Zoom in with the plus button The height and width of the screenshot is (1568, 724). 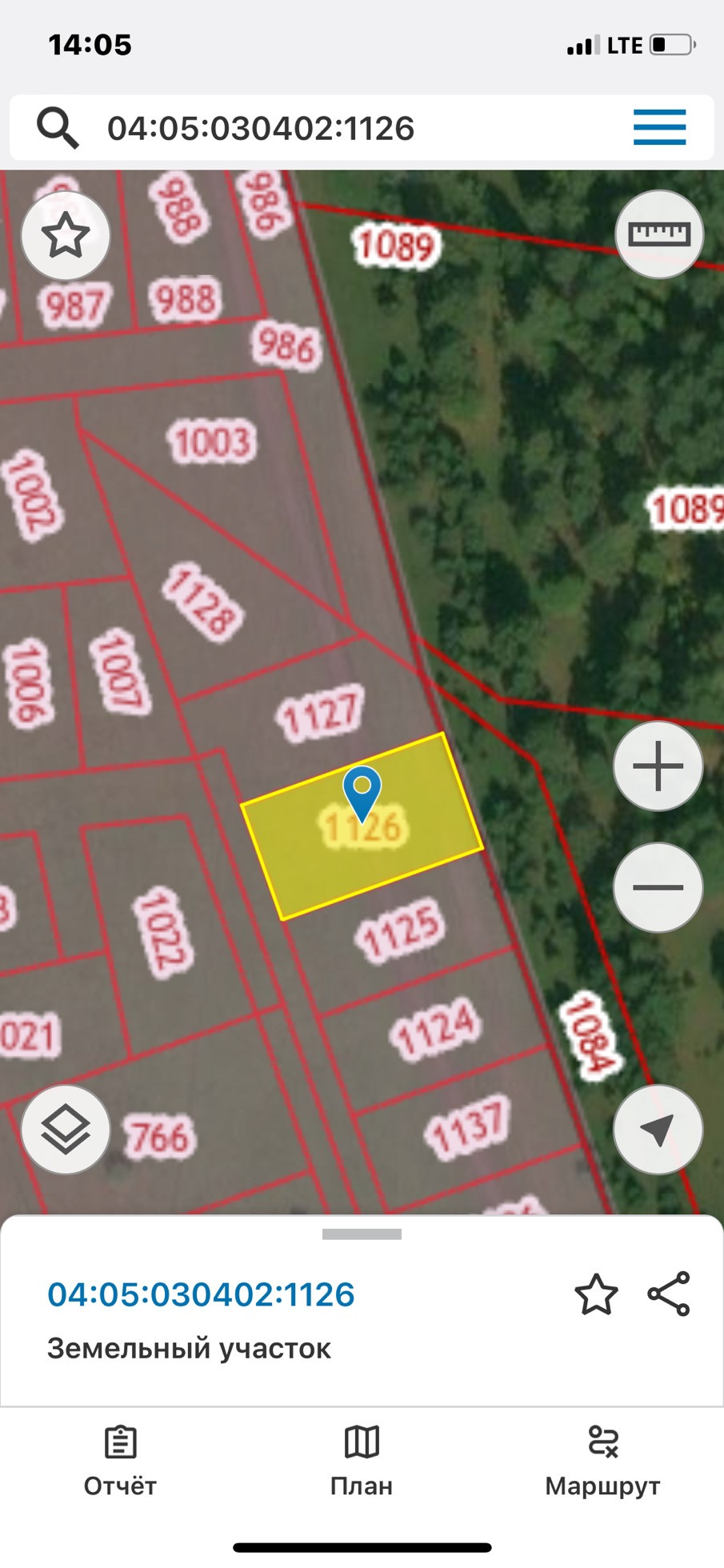click(x=658, y=766)
